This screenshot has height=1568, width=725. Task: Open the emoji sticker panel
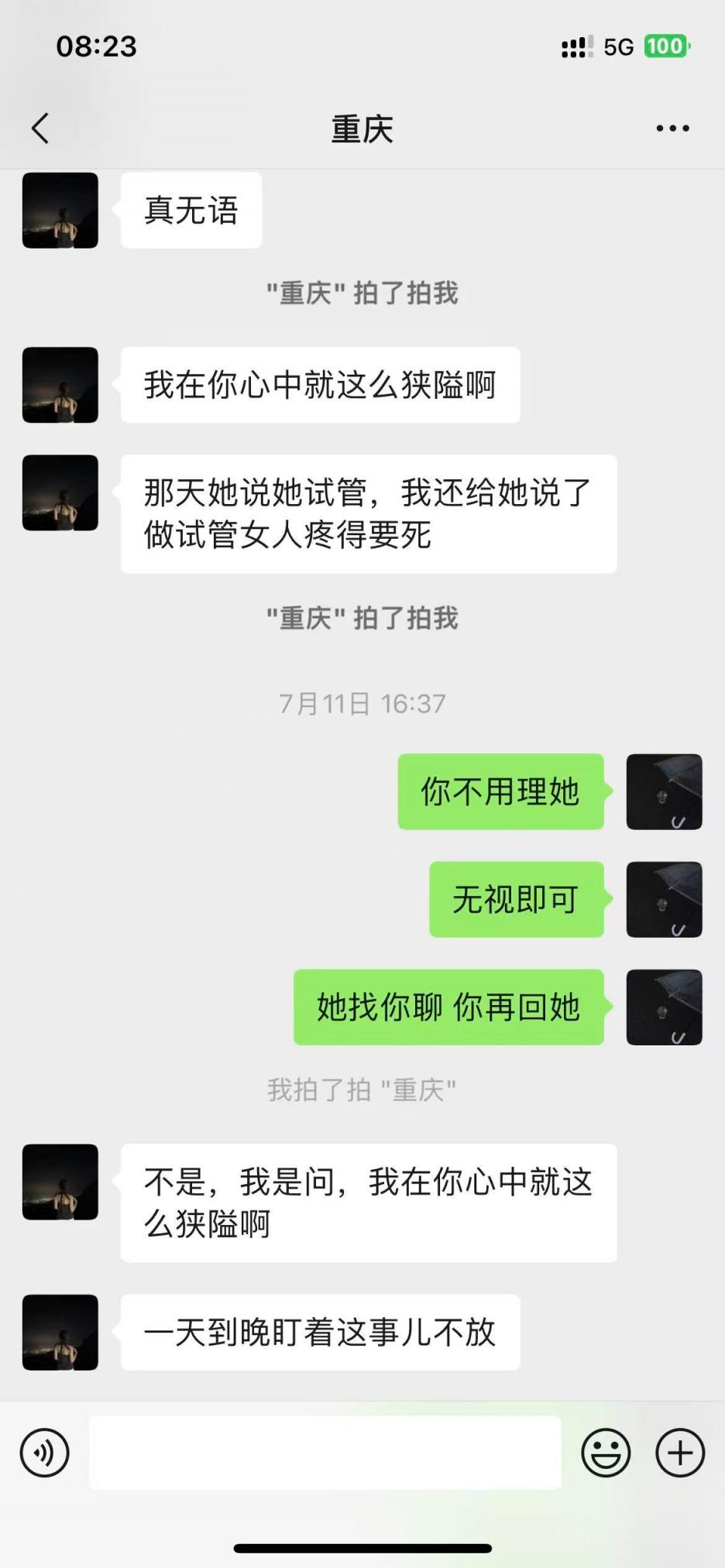[606, 1453]
